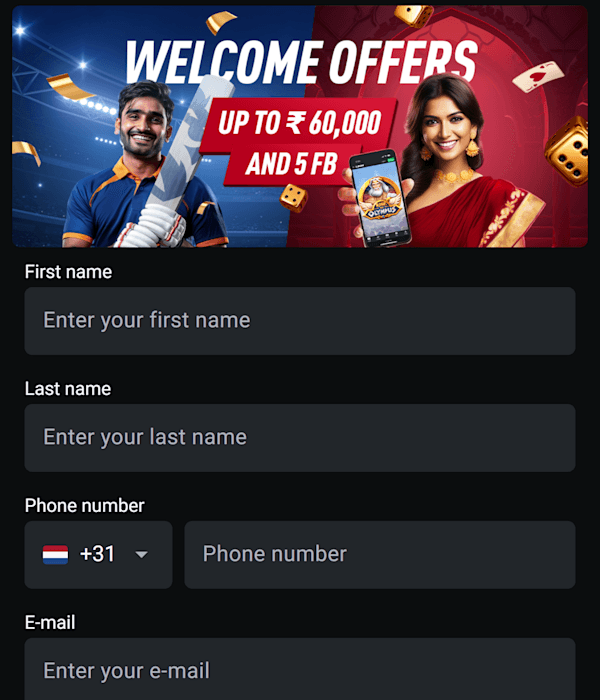This screenshot has height=700, width=600.
Task: Focus the last name input
Action: pos(299,438)
